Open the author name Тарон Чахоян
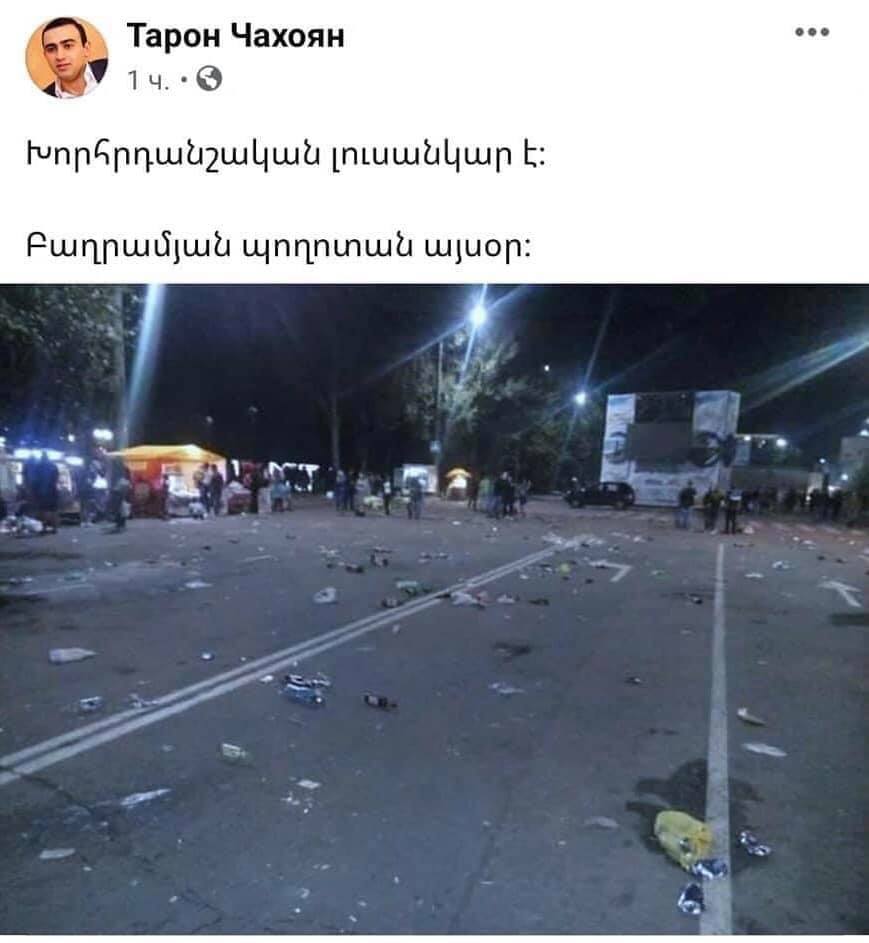 (x=235, y=36)
